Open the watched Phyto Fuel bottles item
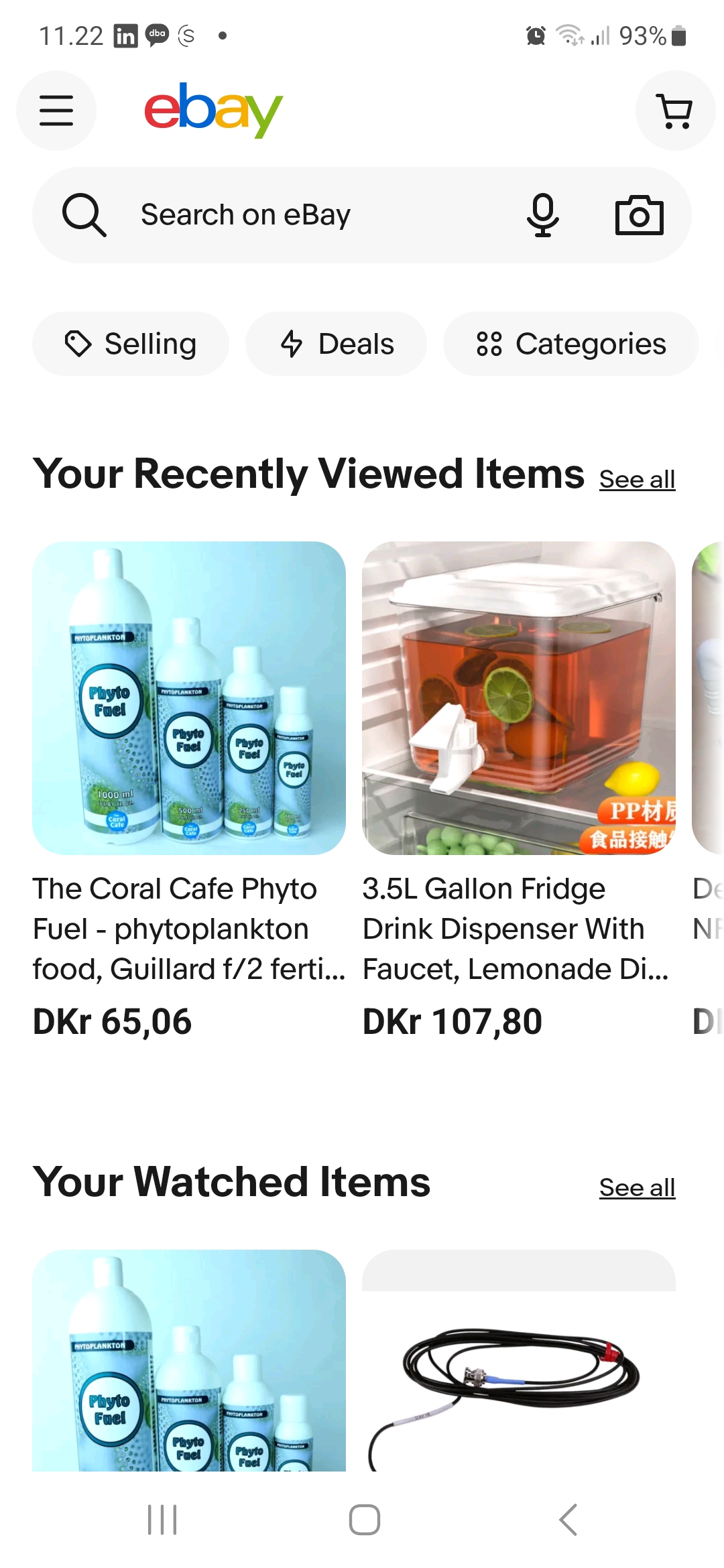724x1568 pixels. (x=189, y=1360)
